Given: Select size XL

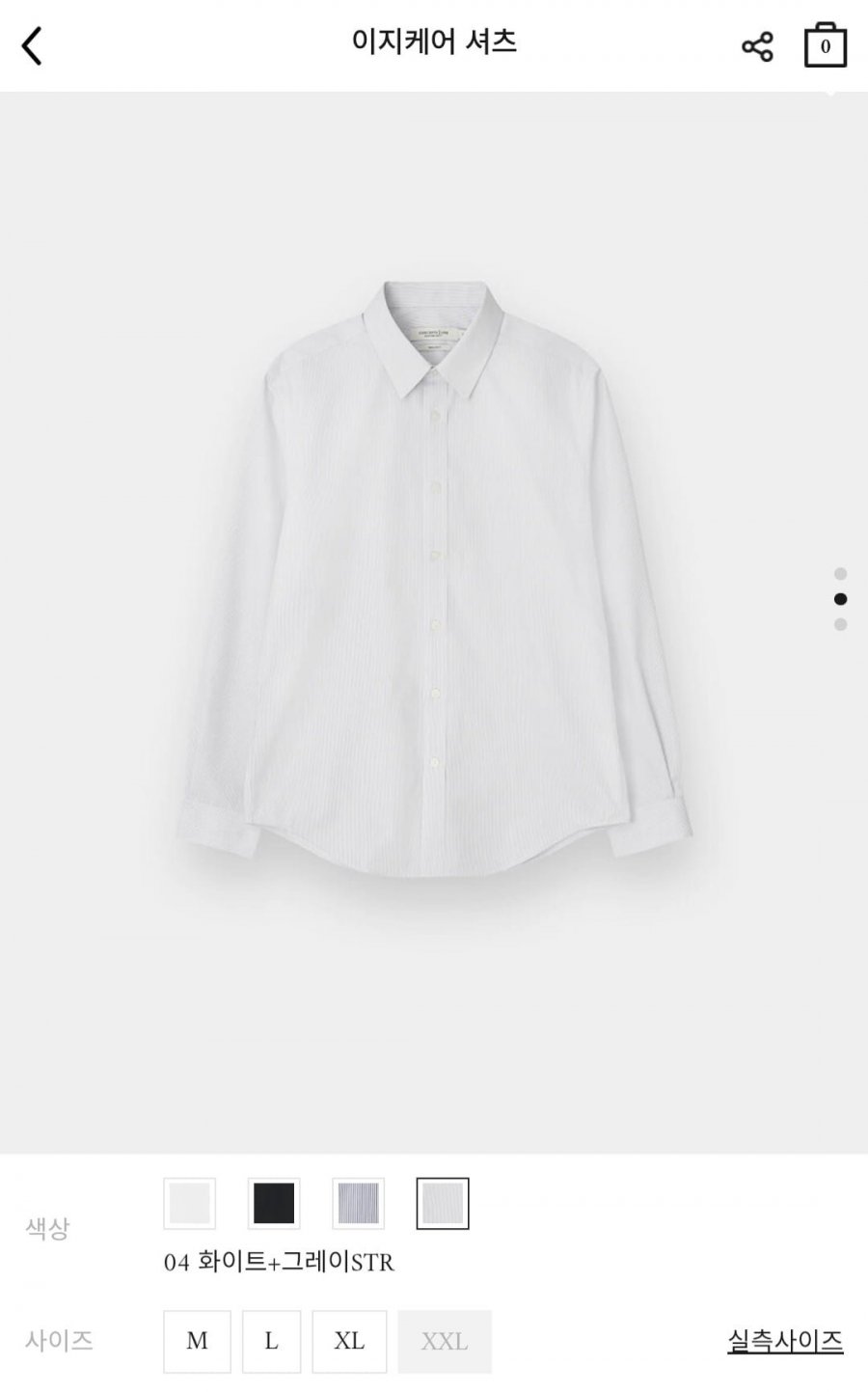Looking at the screenshot, I should [x=349, y=1341].
